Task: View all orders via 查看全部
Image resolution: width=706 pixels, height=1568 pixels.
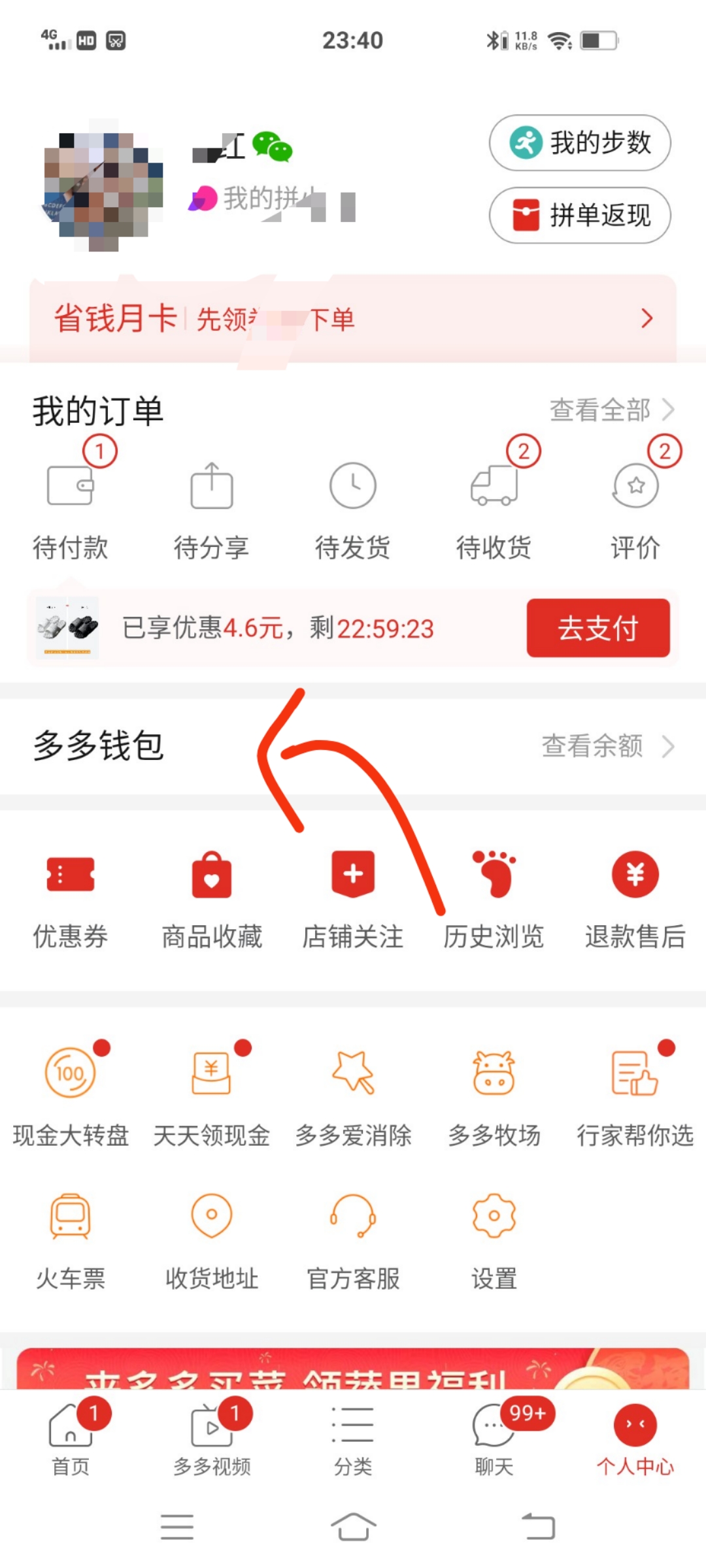Action: [x=611, y=410]
